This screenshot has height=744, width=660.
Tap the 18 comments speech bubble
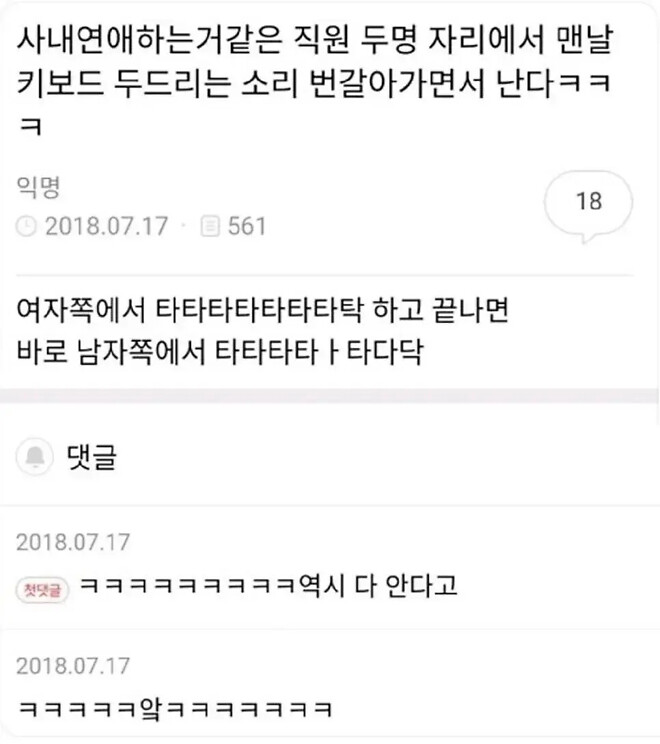pos(589,203)
